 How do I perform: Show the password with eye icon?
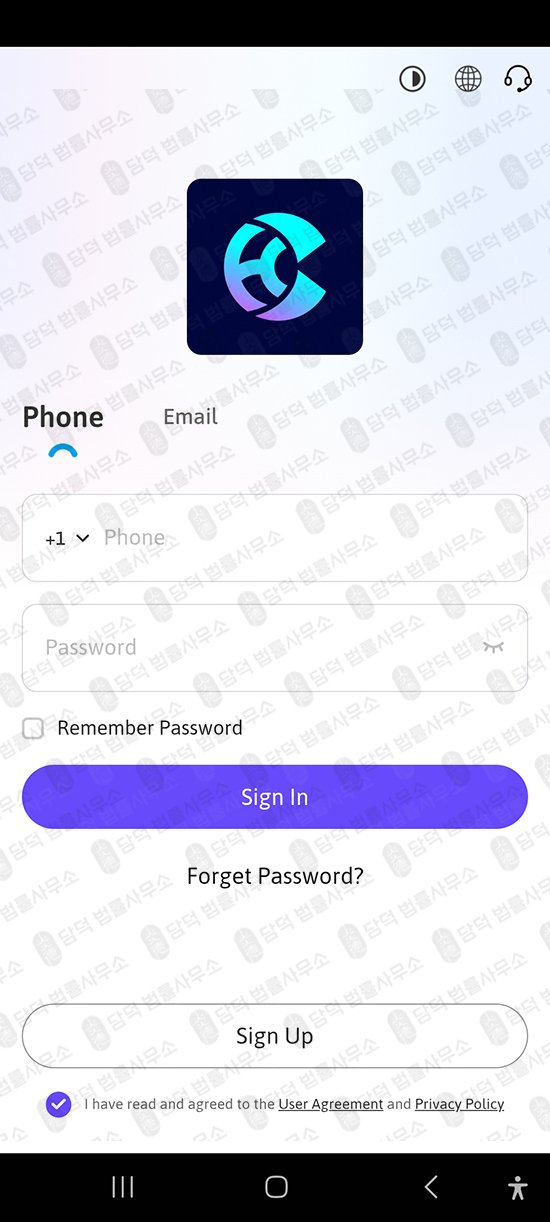coord(493,647)
